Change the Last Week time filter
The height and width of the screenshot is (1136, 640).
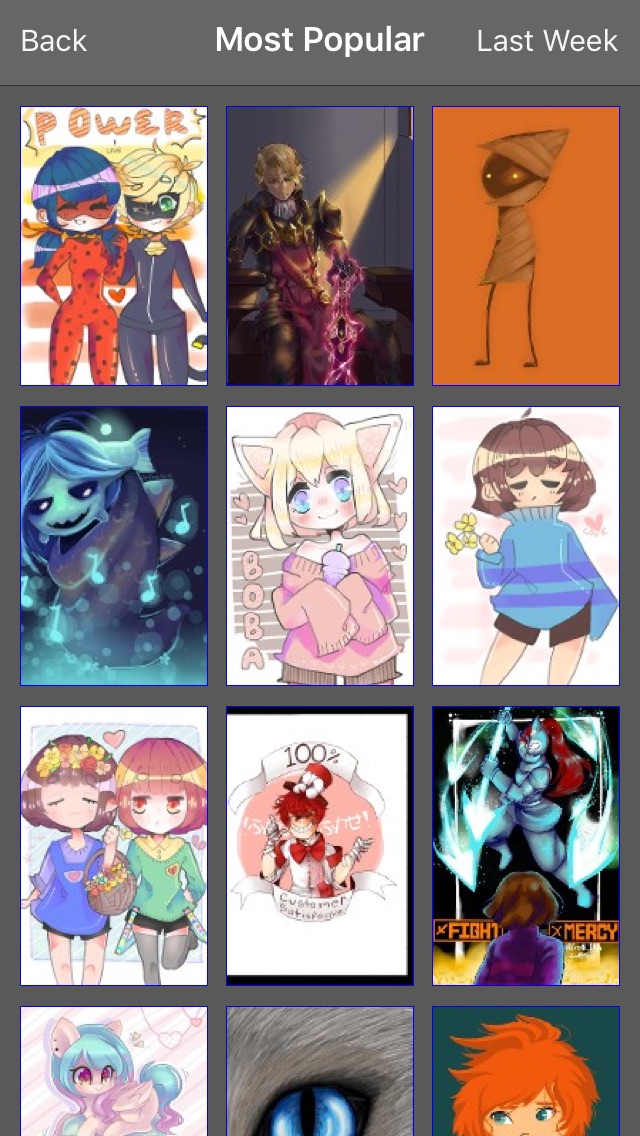(547, 41)
